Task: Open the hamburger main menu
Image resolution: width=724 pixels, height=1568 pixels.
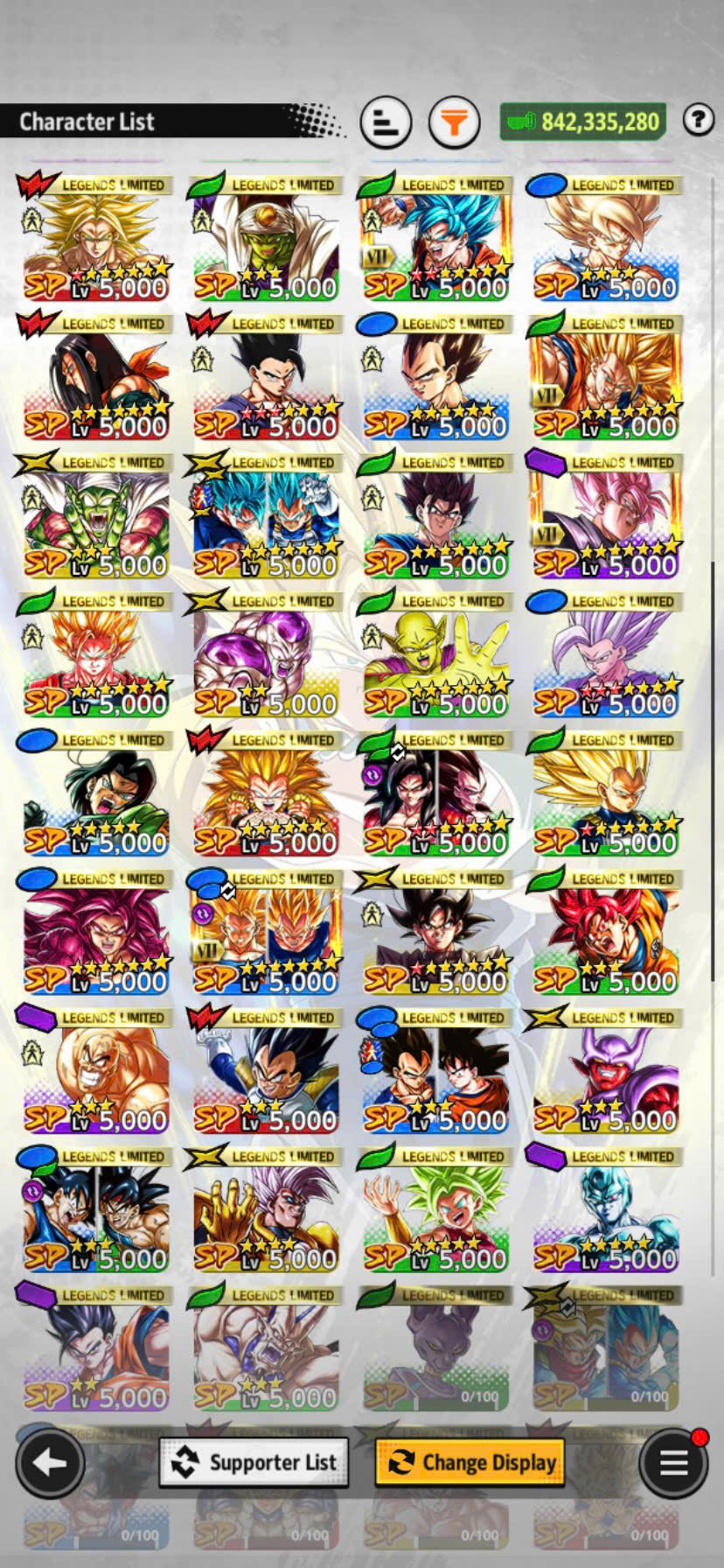Action: (672, 1462)
